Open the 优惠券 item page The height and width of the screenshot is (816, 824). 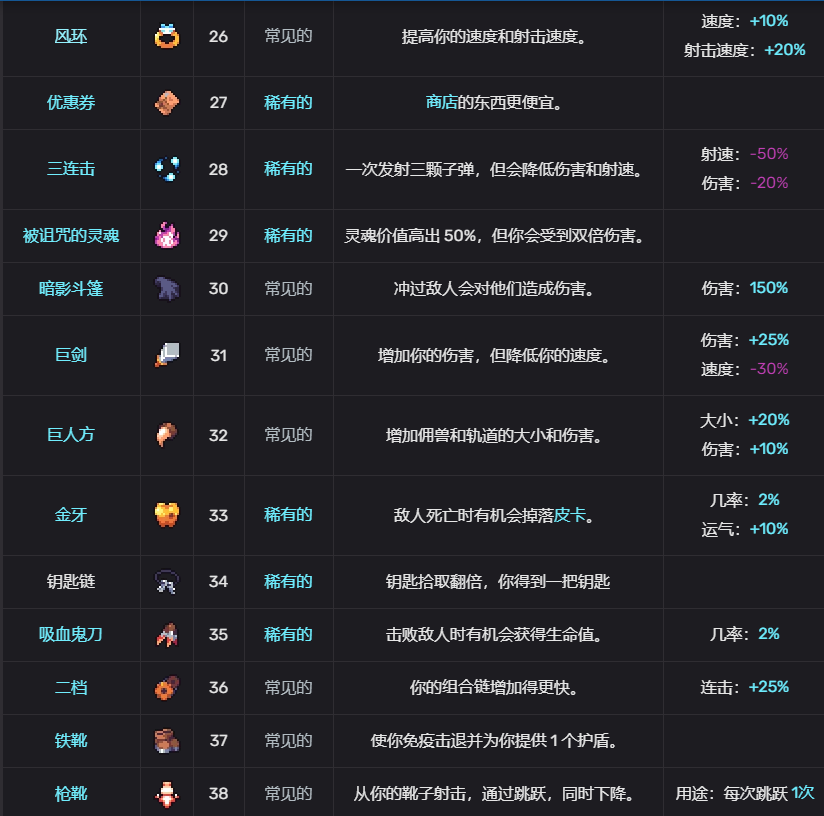[x=70, y=102]
